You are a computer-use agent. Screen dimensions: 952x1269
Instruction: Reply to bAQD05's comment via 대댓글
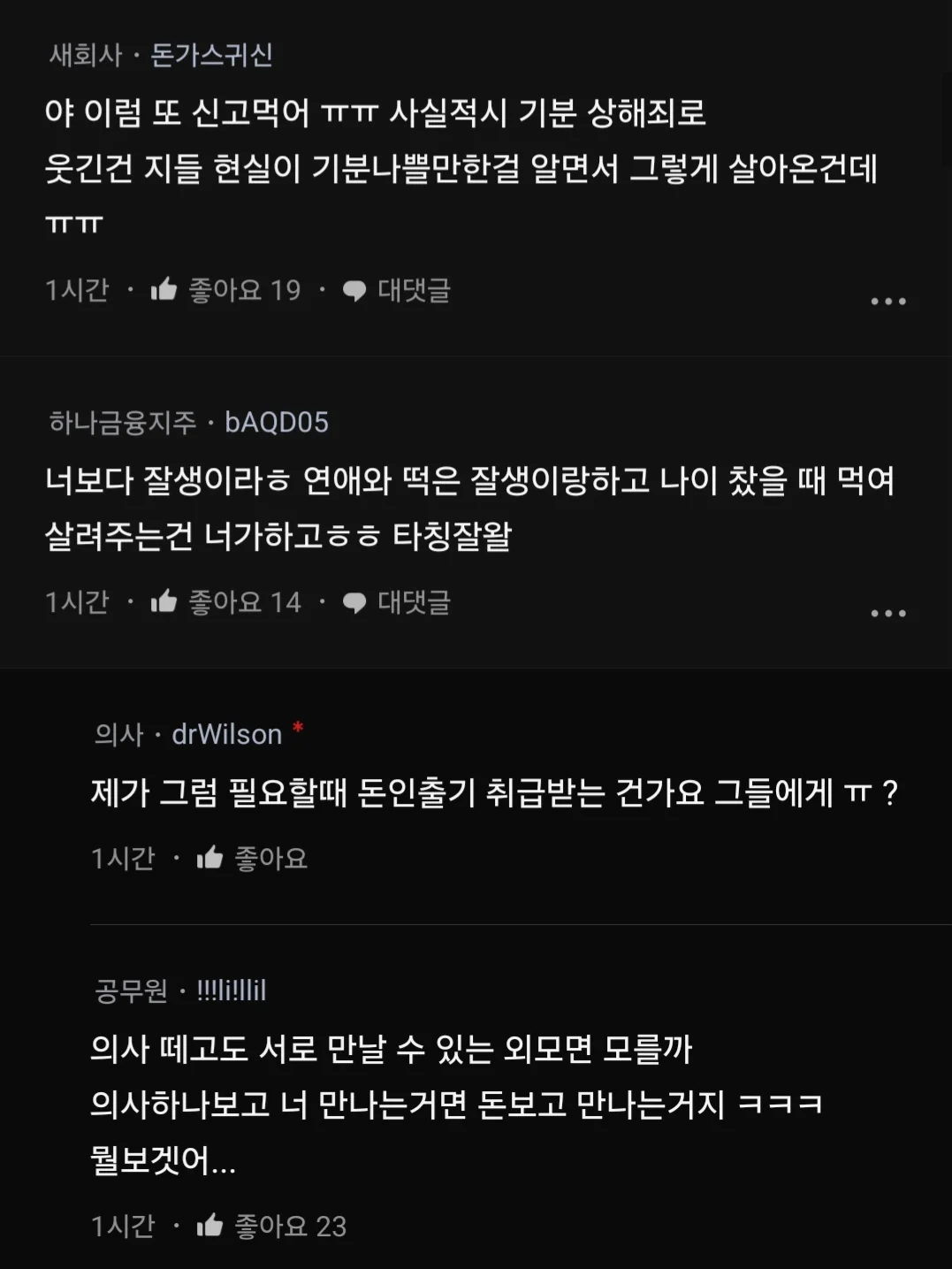[x=396, y=602]
